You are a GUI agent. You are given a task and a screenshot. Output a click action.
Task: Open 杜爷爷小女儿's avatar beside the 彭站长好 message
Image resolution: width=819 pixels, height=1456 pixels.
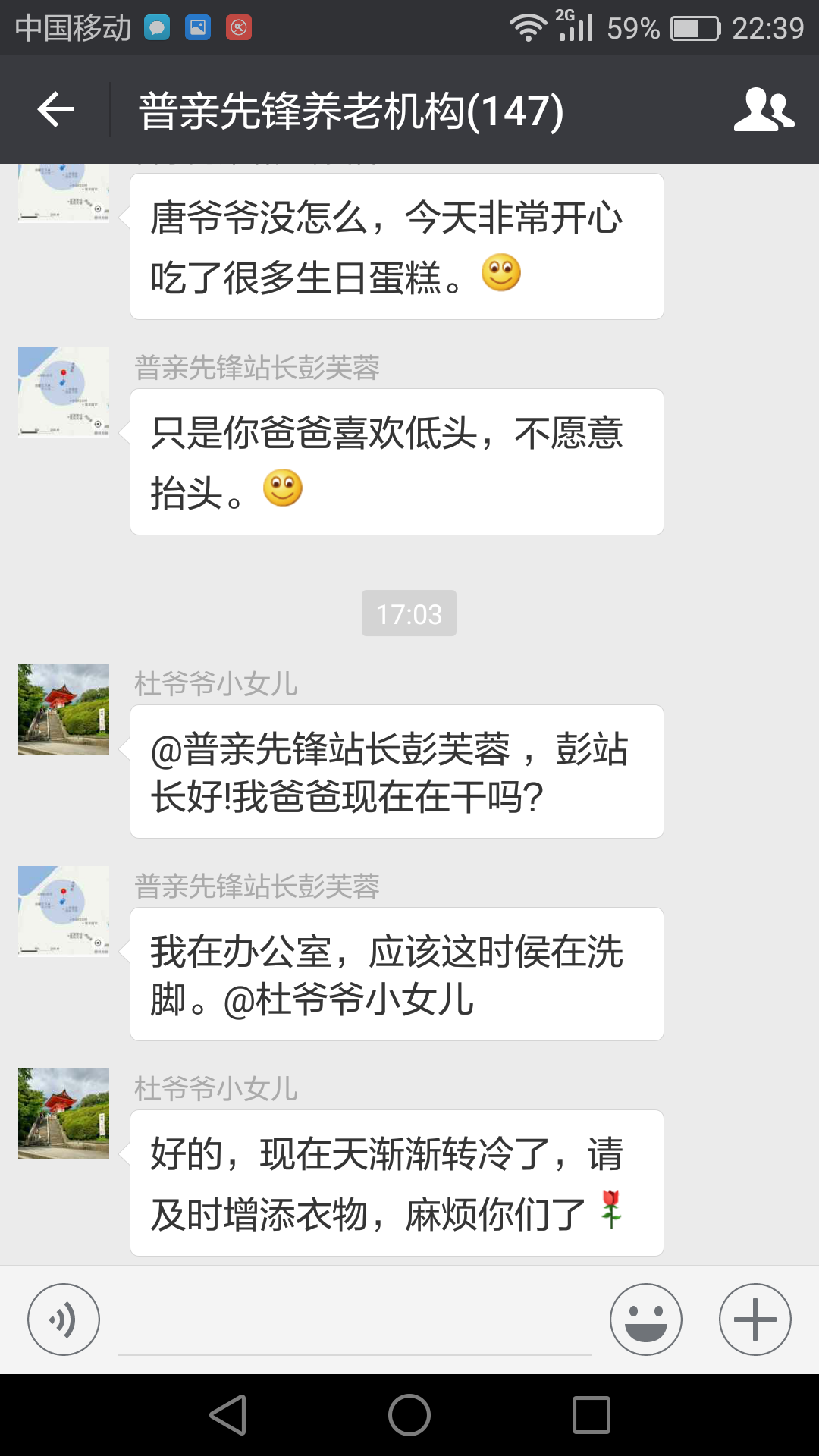pos(64,709)
